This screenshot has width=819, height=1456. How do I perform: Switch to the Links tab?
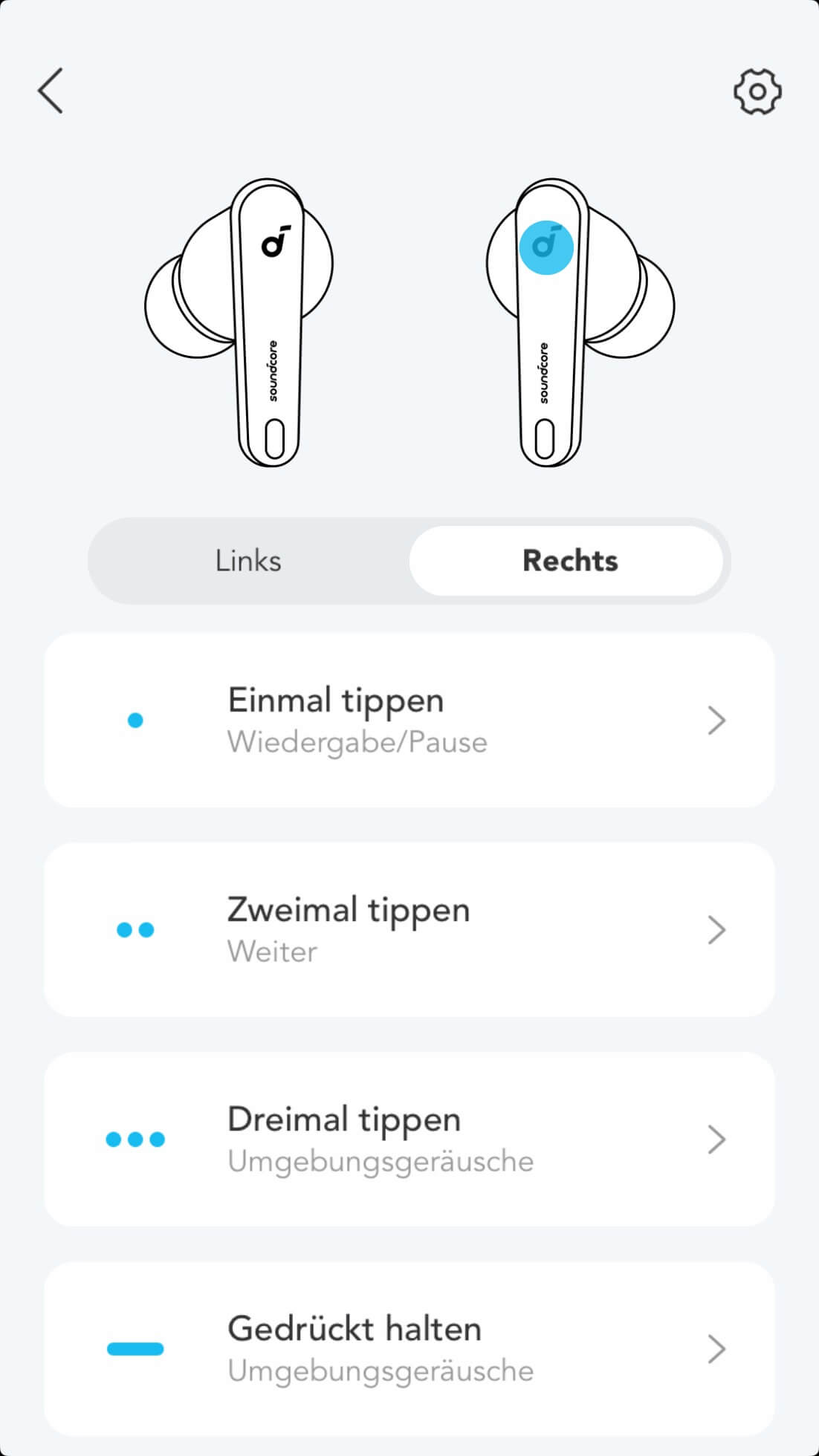[248, 561]
